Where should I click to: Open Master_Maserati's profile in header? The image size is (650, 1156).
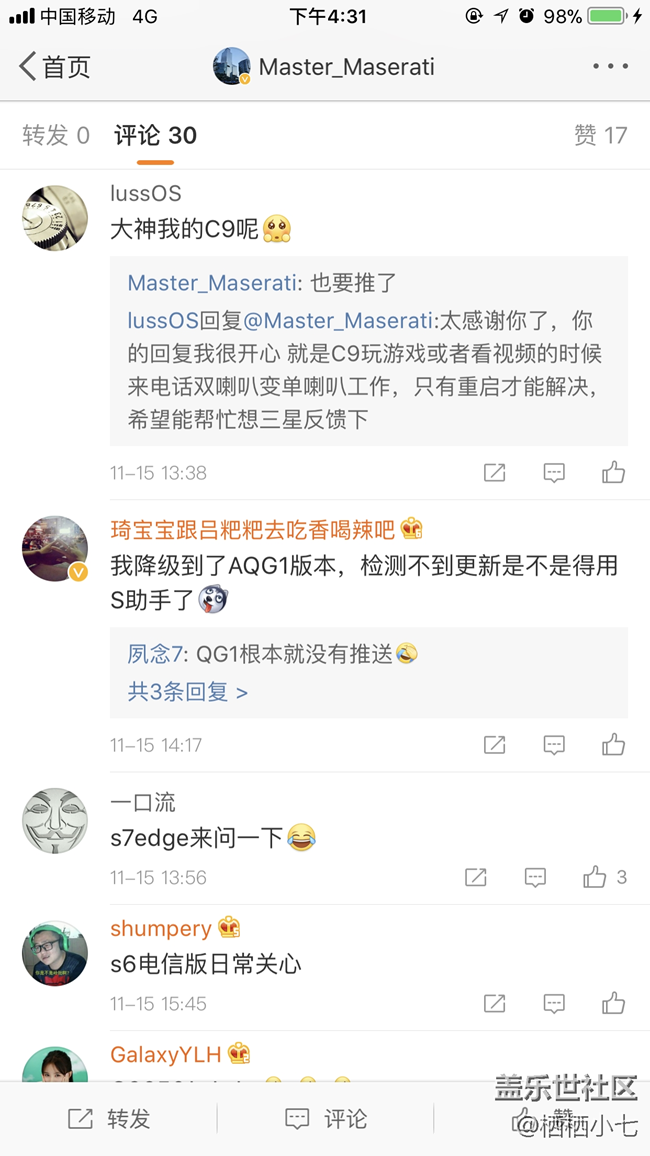(325, 67)
